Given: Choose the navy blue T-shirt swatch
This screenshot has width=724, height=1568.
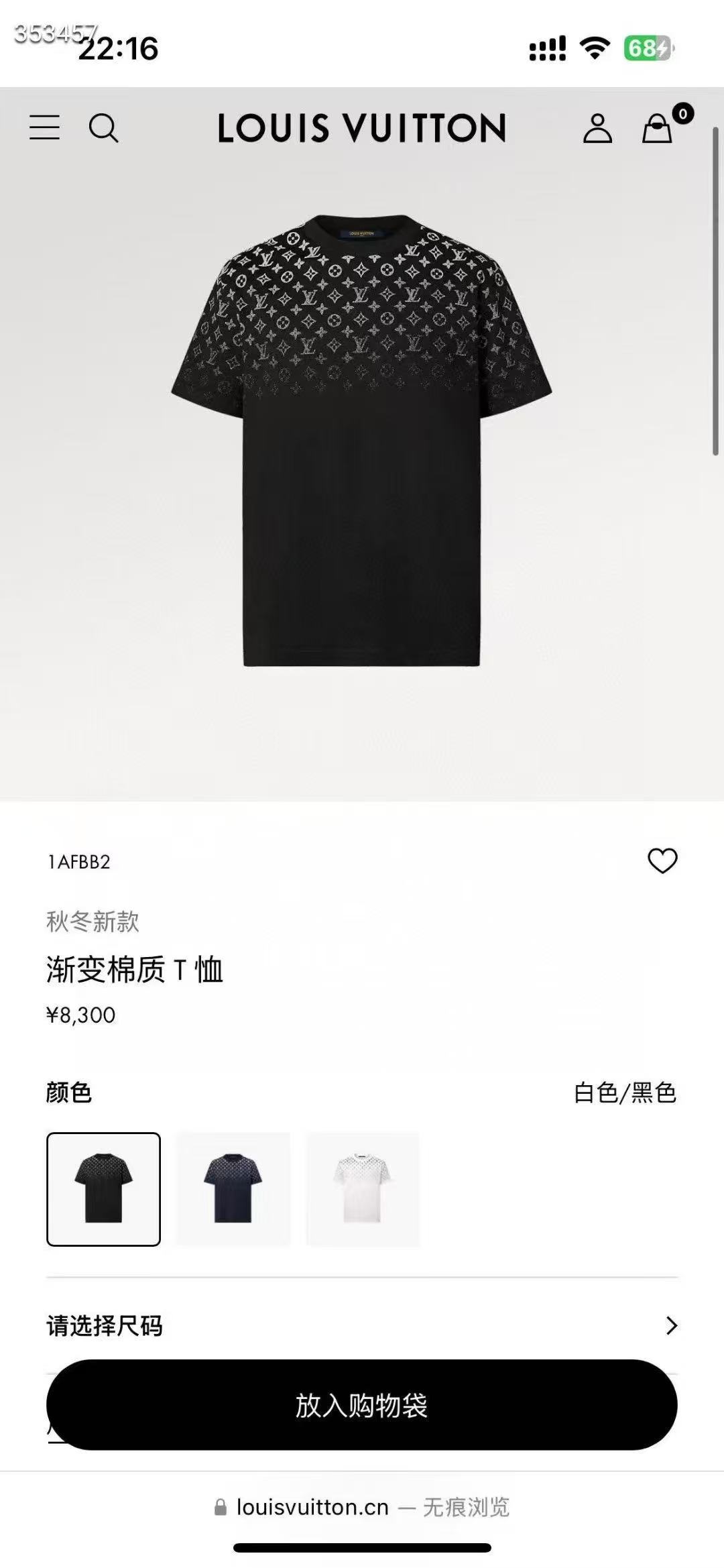Looking at the screenshot, I should tap(233, 1189).
